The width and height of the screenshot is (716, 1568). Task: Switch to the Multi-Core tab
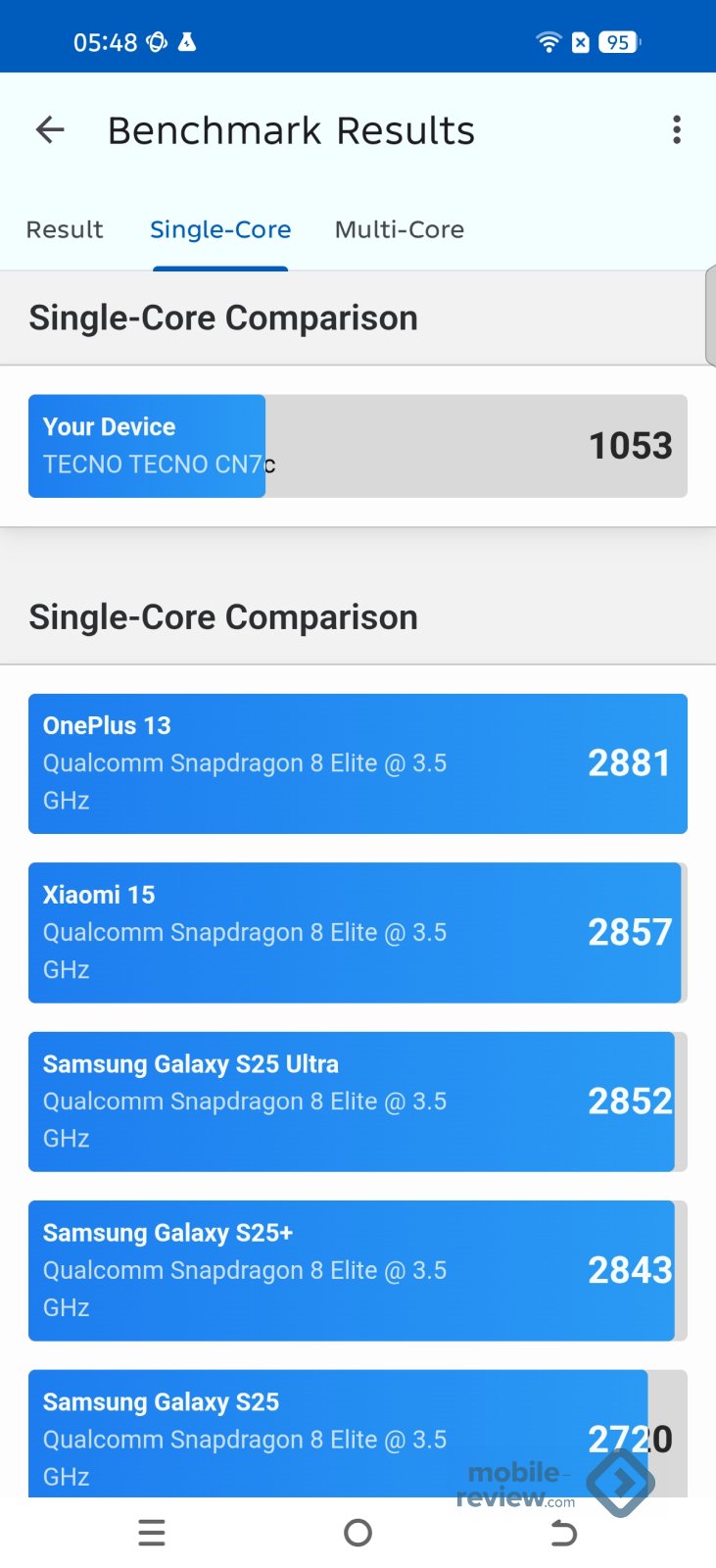(x=400, y=229)
